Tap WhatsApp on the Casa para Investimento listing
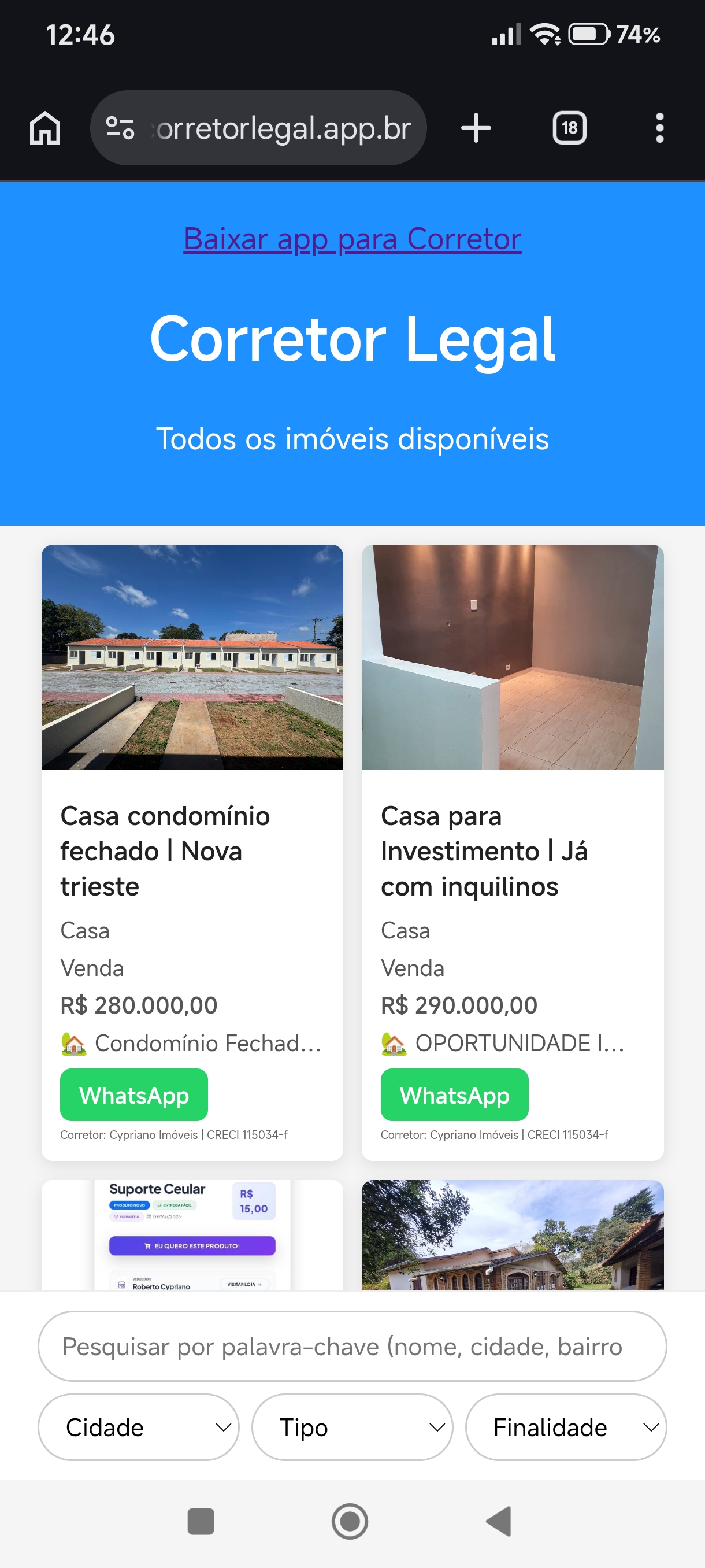Viewport: 705px width, 1568px height. click(454, 1094)
